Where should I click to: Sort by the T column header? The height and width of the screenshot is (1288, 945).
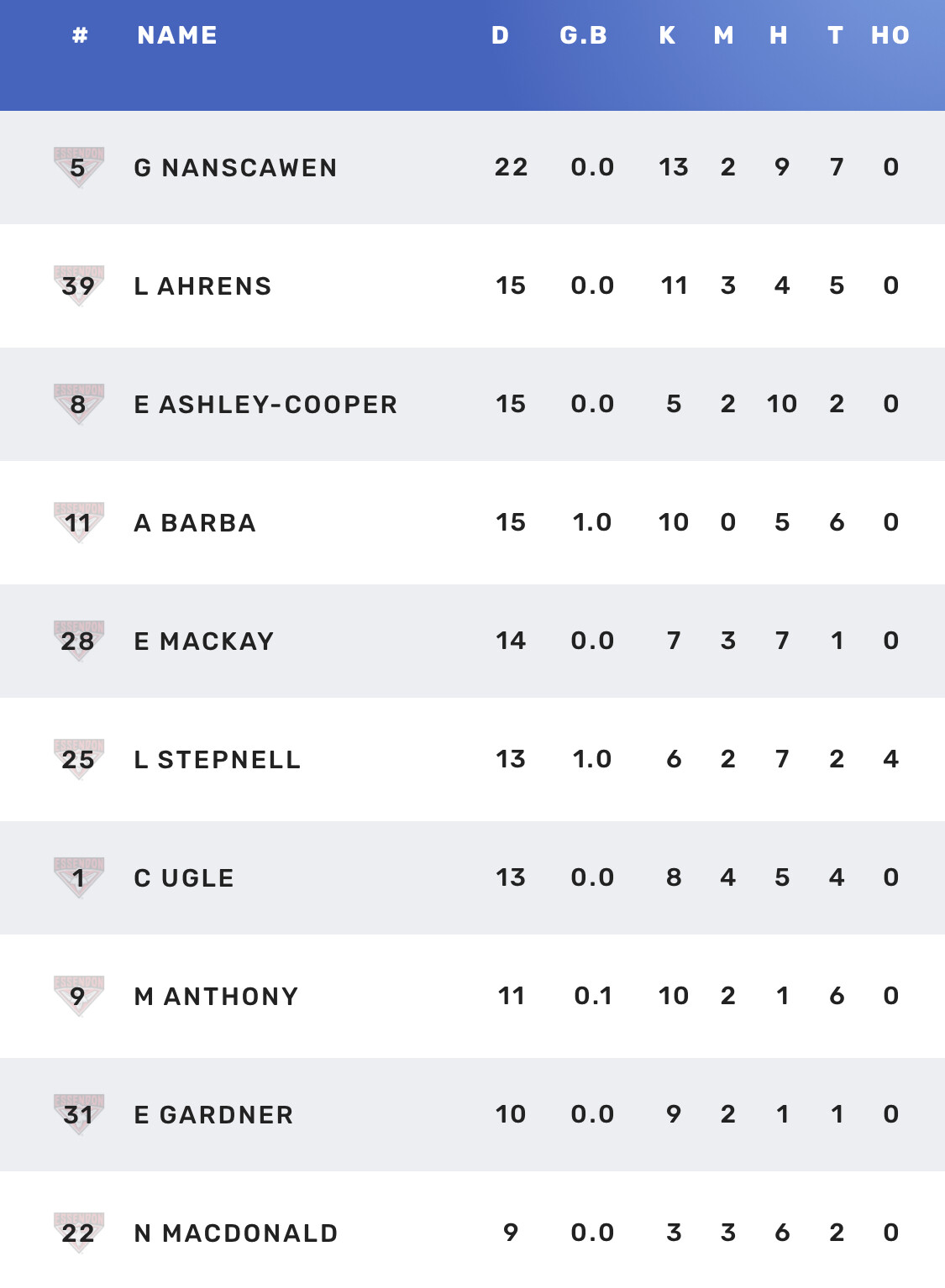(835, 35)
